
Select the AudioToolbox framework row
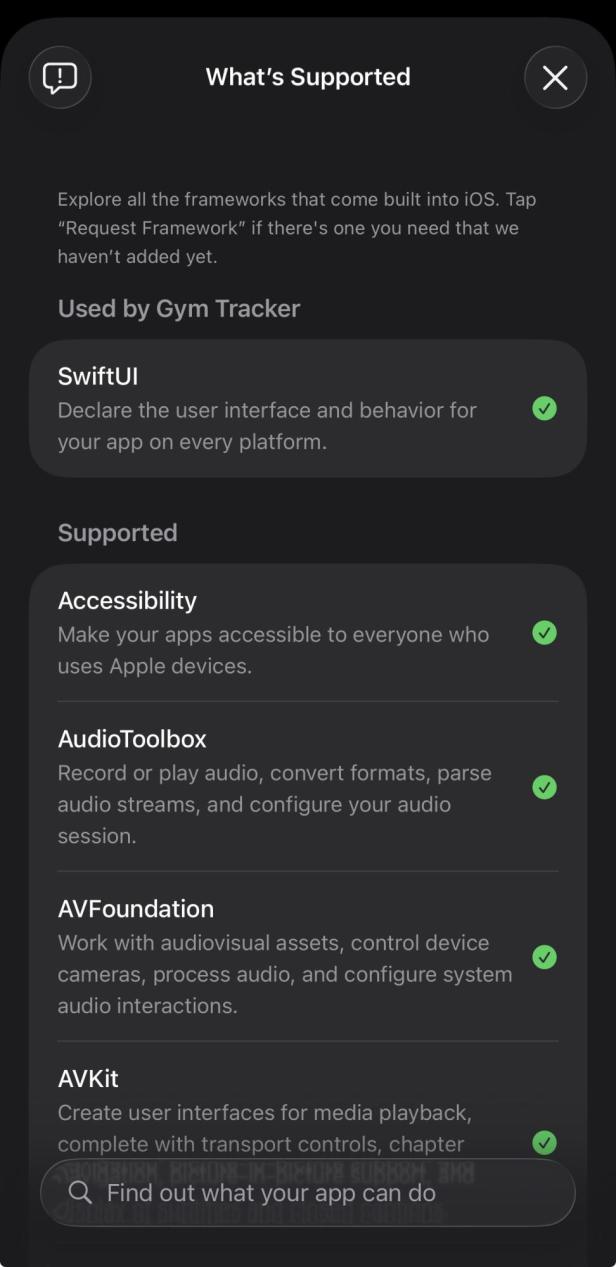[x=290, y=786]
